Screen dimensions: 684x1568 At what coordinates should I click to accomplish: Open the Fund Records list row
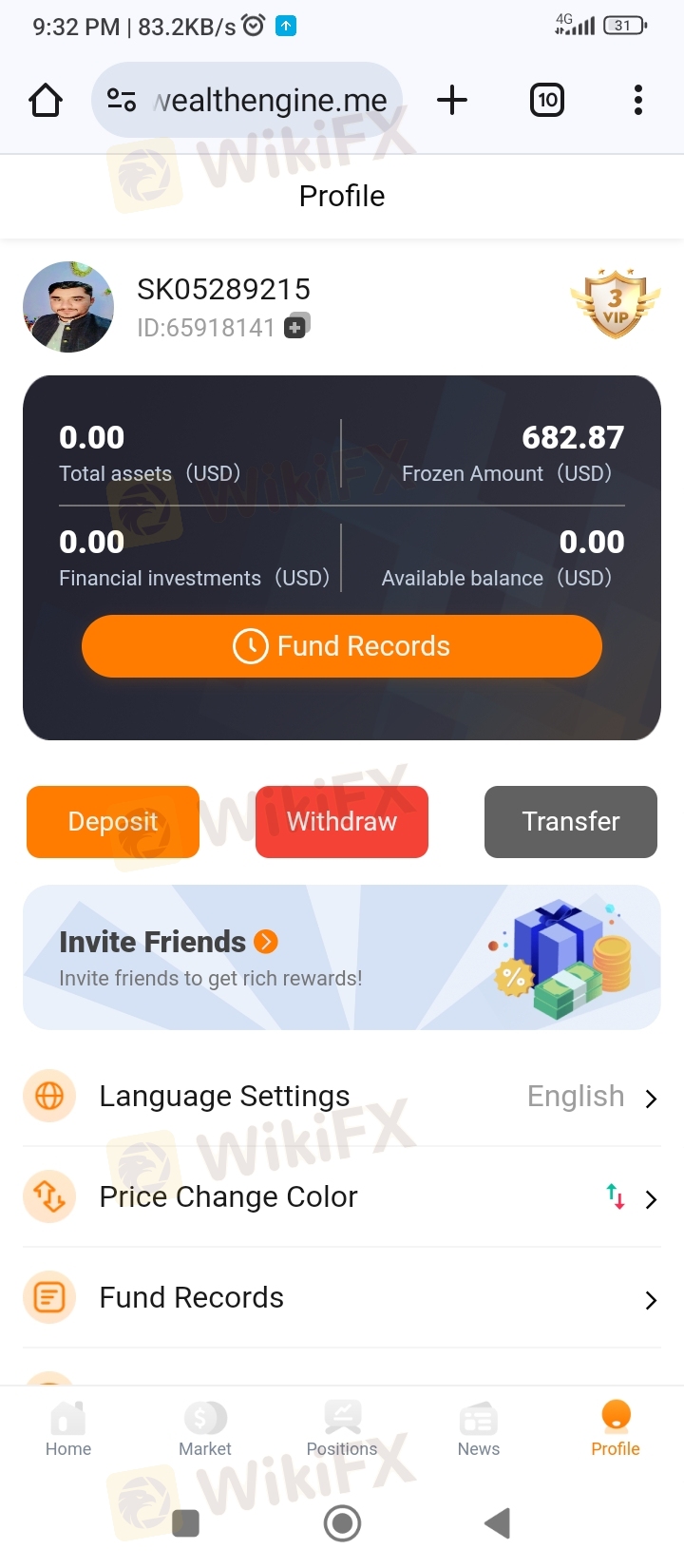pyautogui.click(x=342, y=1298)
